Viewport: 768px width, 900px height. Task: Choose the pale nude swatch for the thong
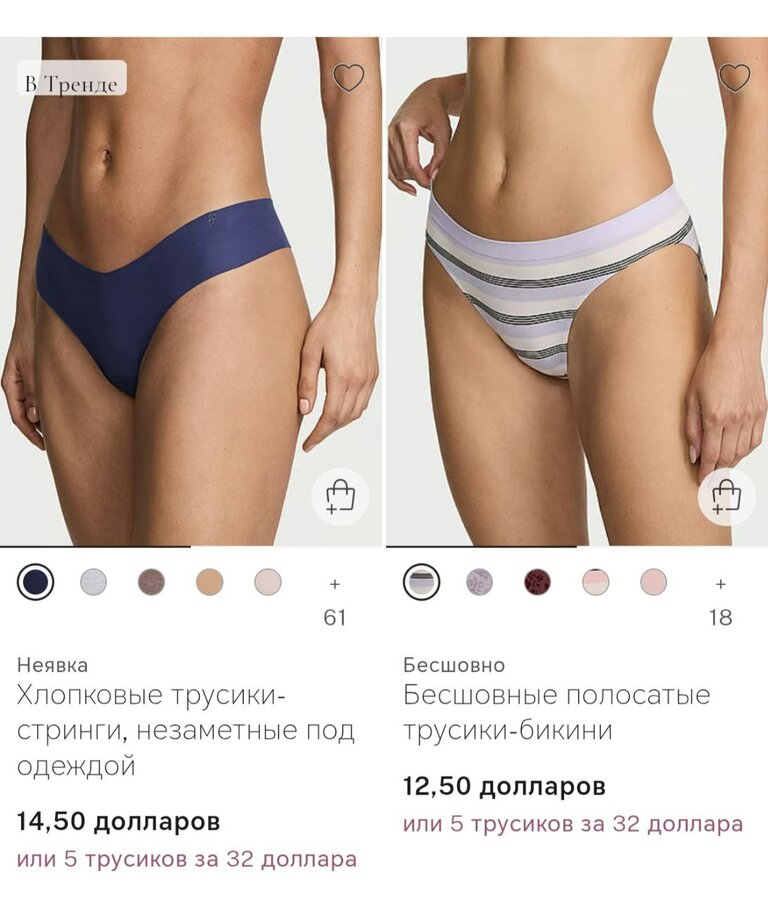[x=267, y=582]
